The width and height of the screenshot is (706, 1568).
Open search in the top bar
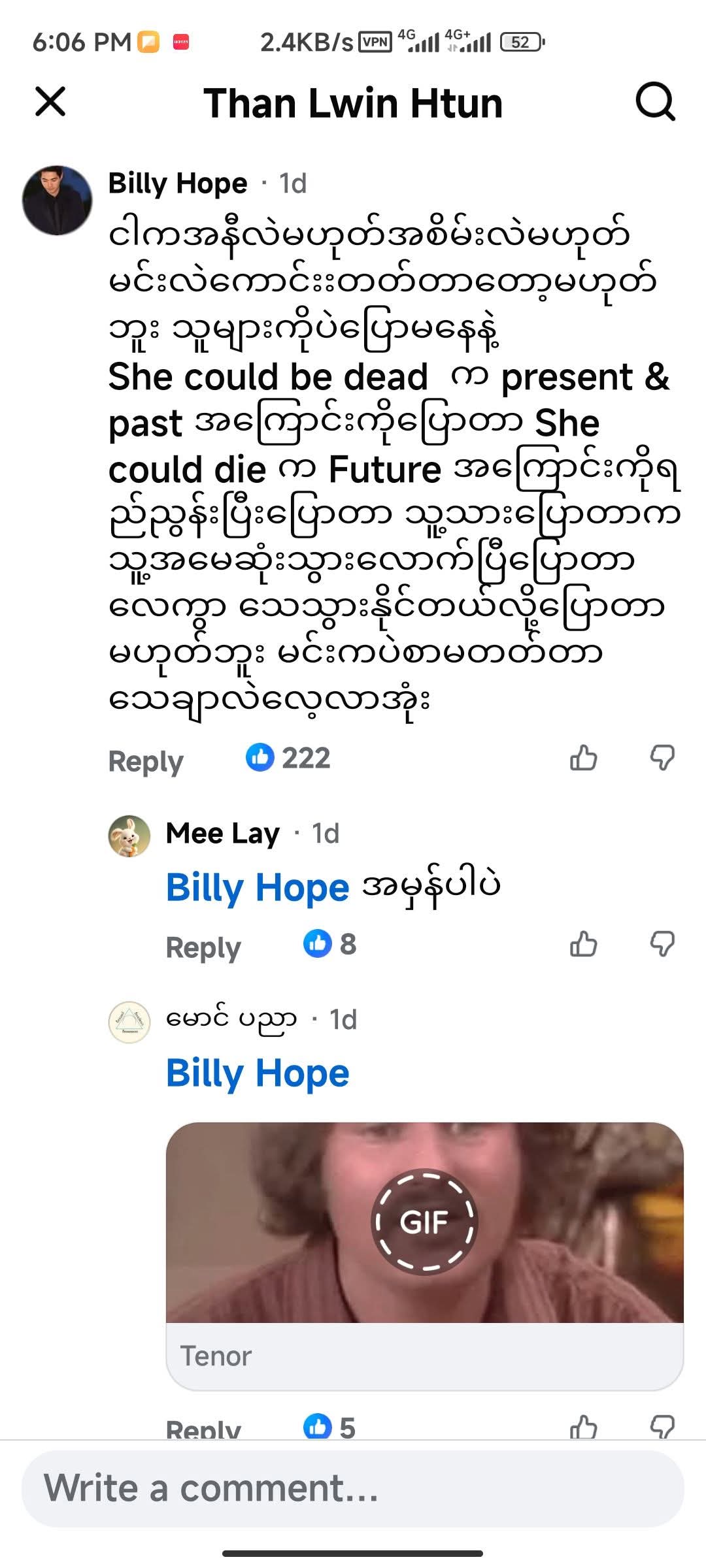[655, 103]
